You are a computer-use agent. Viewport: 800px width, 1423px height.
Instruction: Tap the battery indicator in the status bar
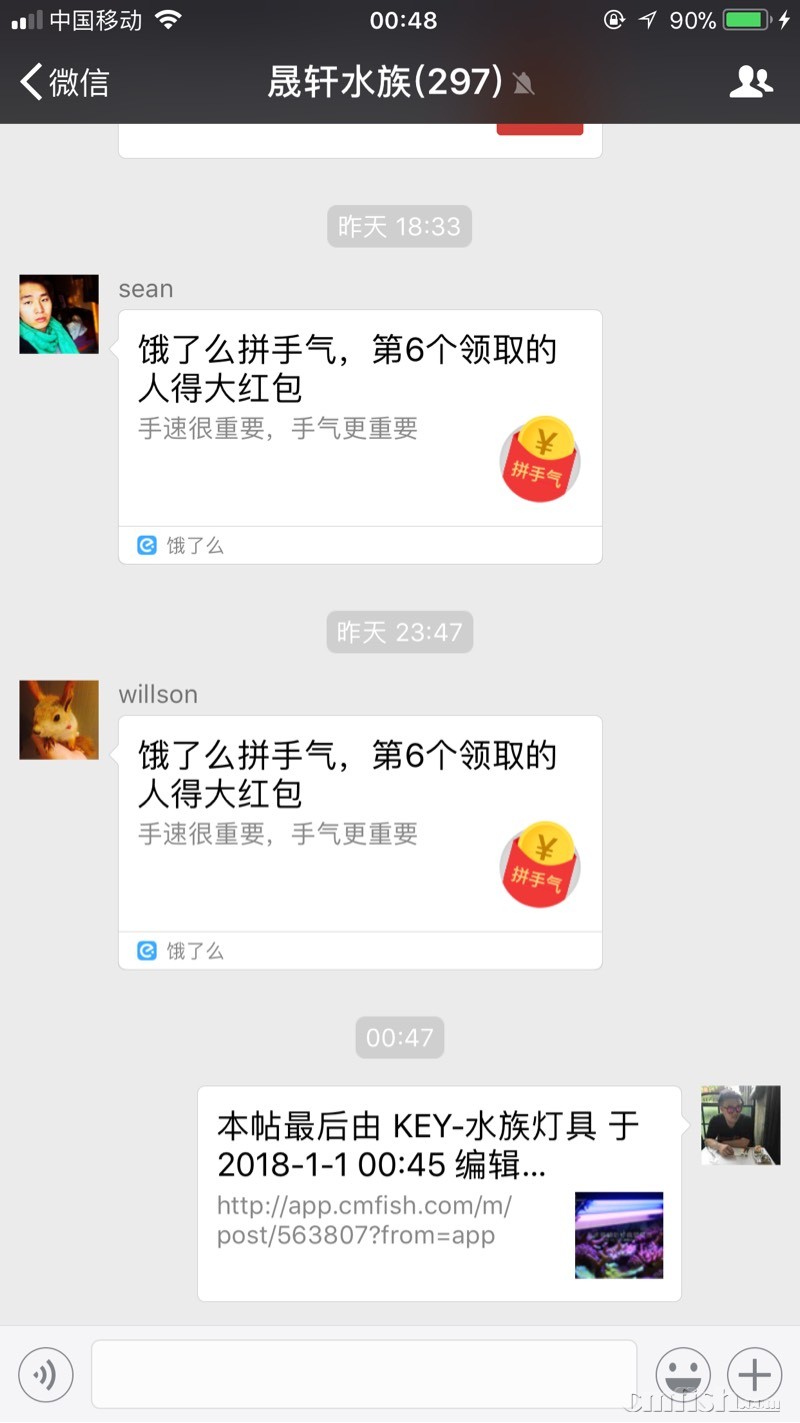(745, 18)
